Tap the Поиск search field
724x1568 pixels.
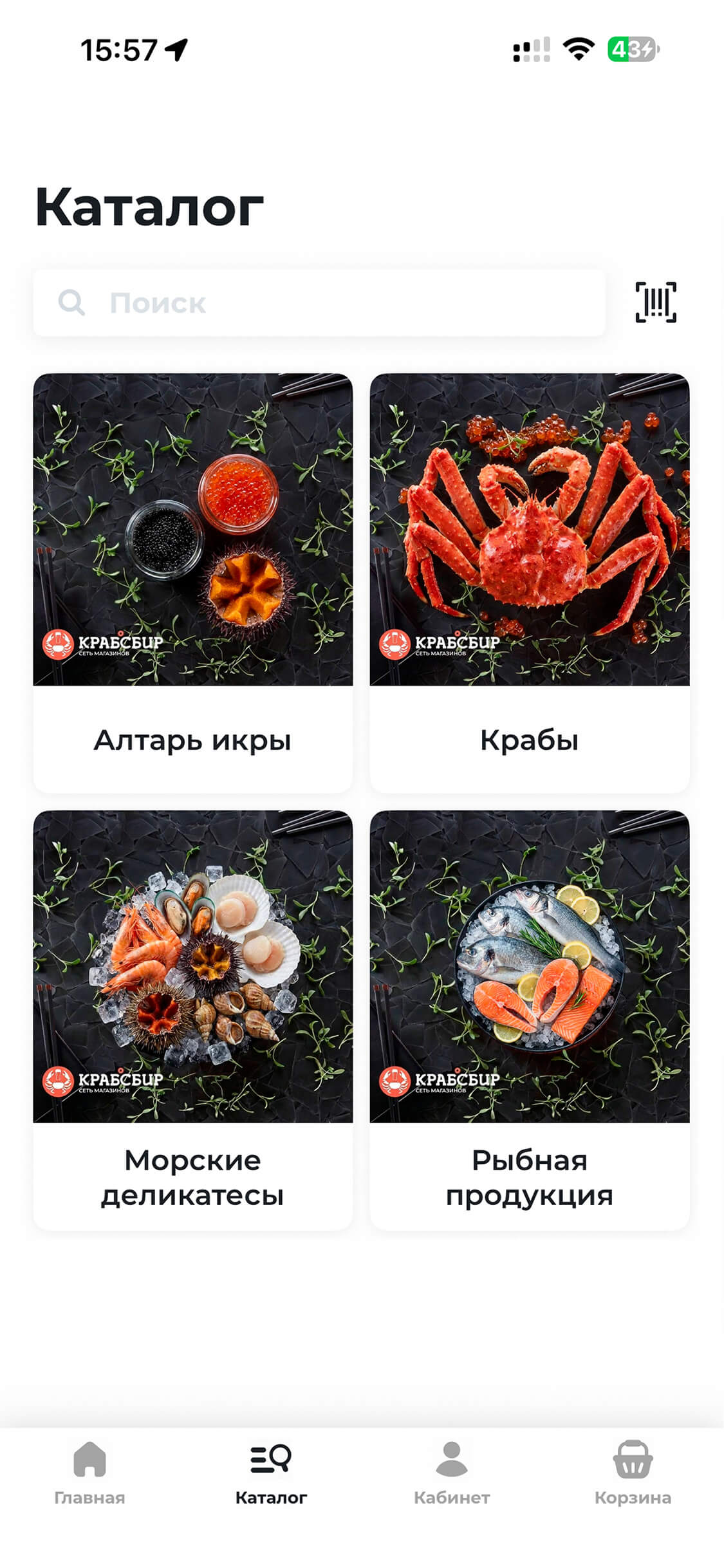(319, 303)
